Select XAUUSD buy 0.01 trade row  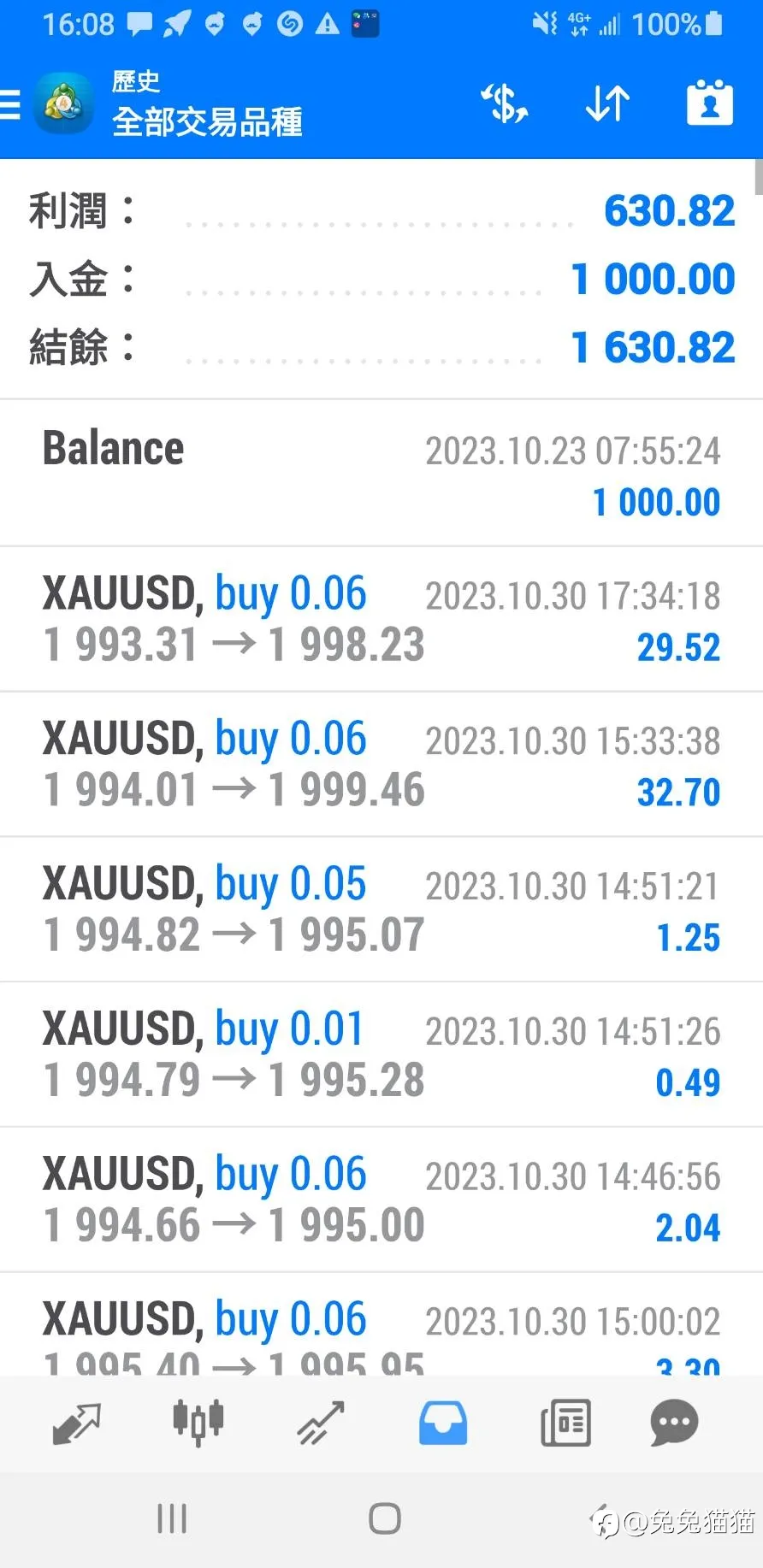pyautogui.click(x=381, y=1055)
